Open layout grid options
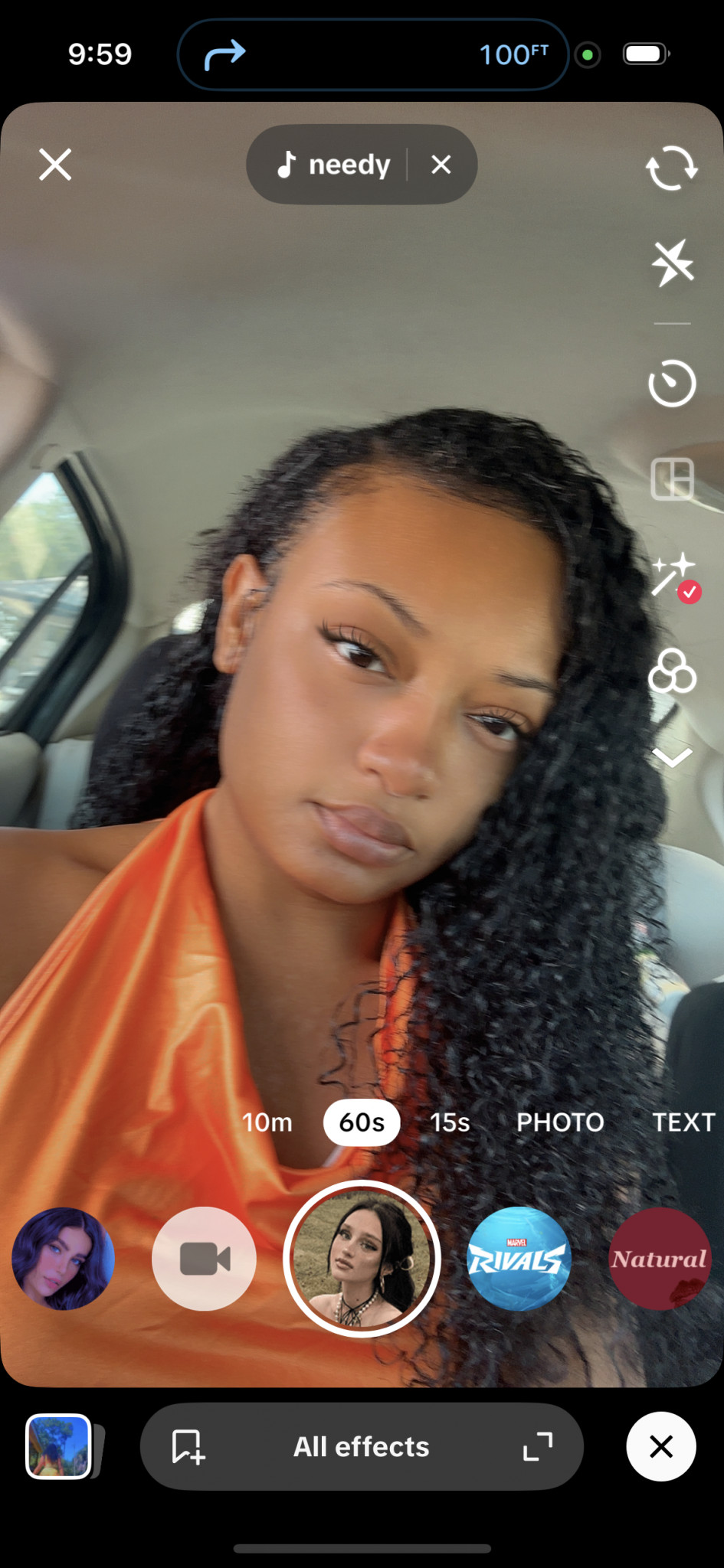The width and height of the screenshot is (724, 1568). point(672,479)
